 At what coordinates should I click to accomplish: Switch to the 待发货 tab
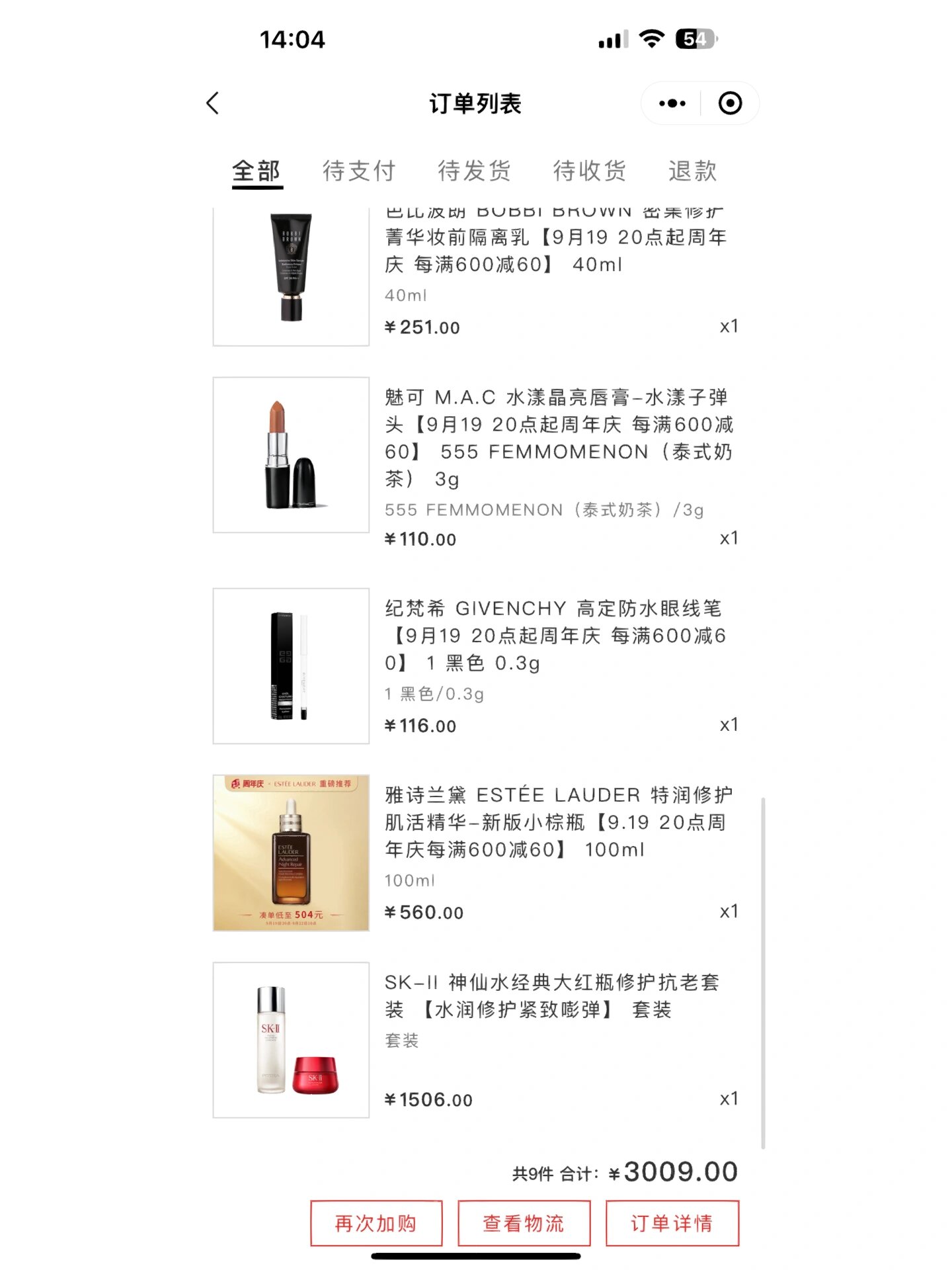click(475, 171)
